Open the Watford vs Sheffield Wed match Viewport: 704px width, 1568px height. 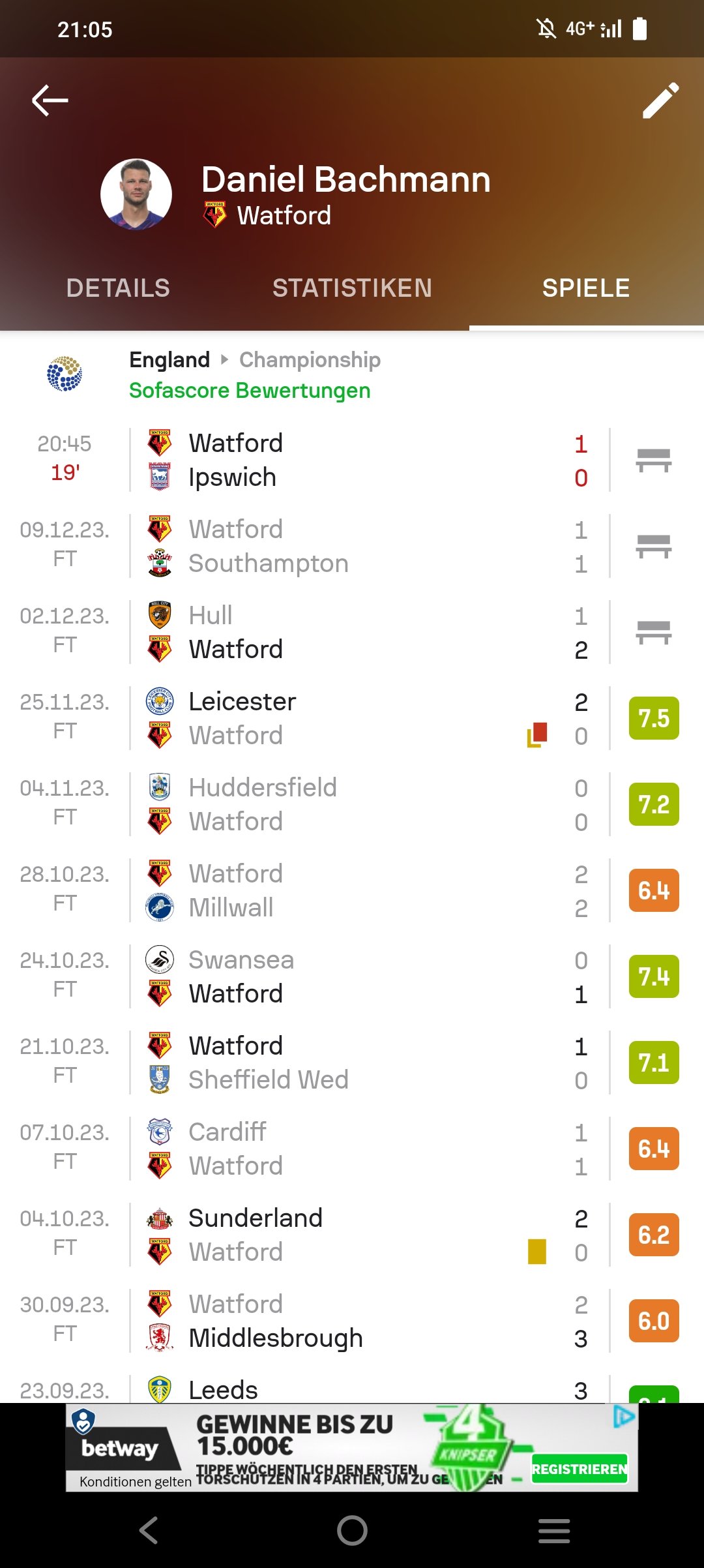[352, 1063]
